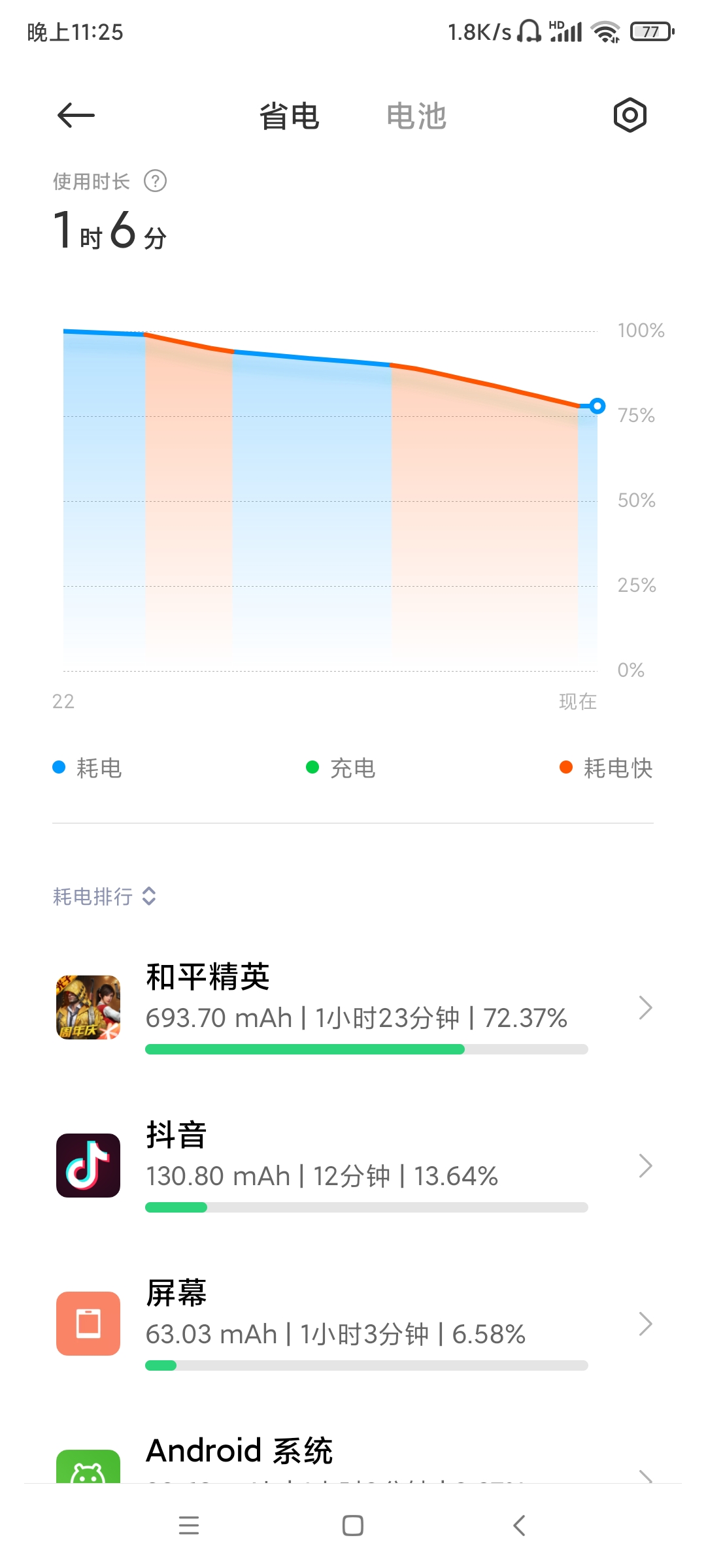Open recent apps from the navigation bar

pos(189,1526)
